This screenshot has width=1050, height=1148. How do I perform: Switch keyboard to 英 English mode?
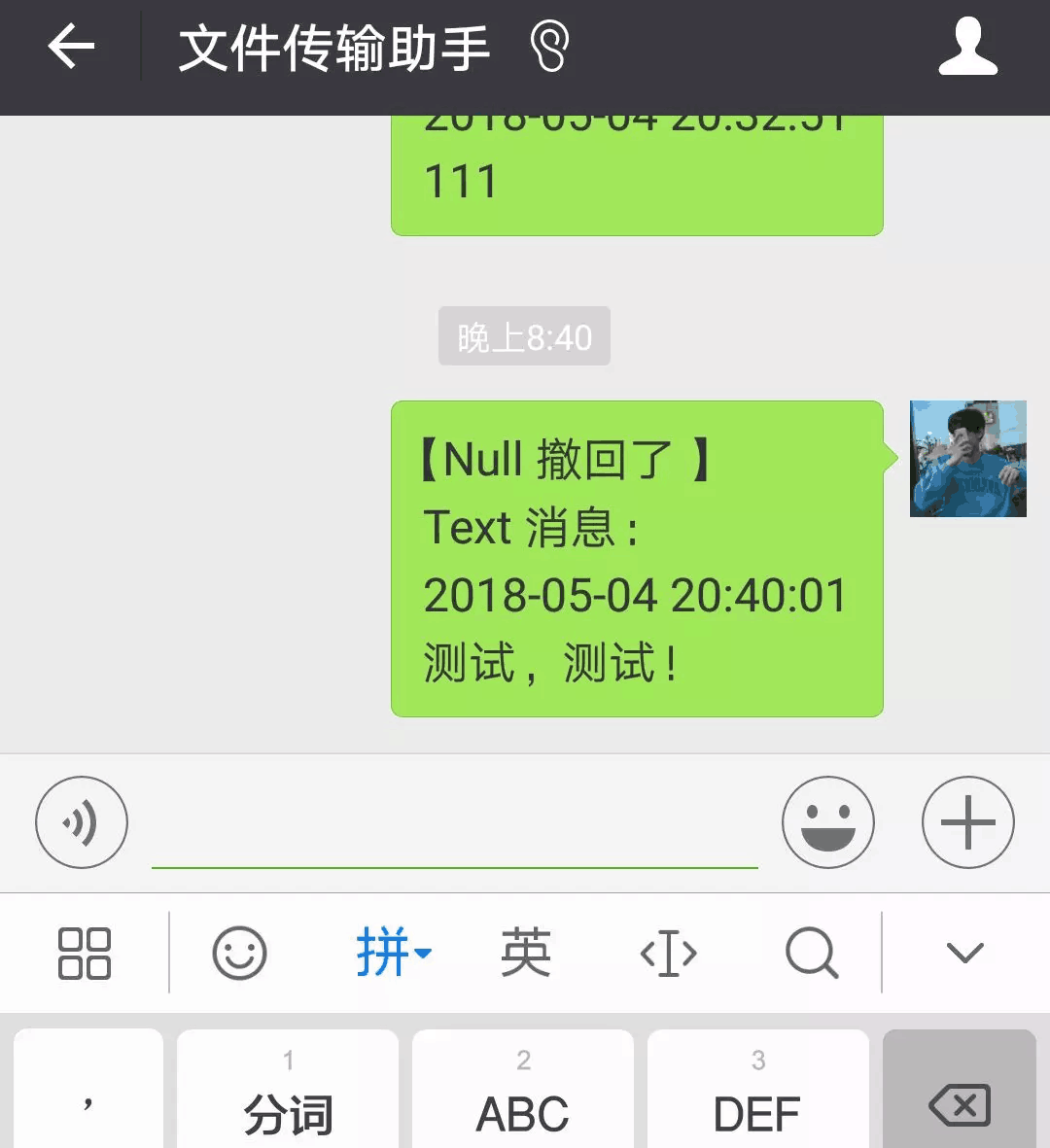[526, 953]
